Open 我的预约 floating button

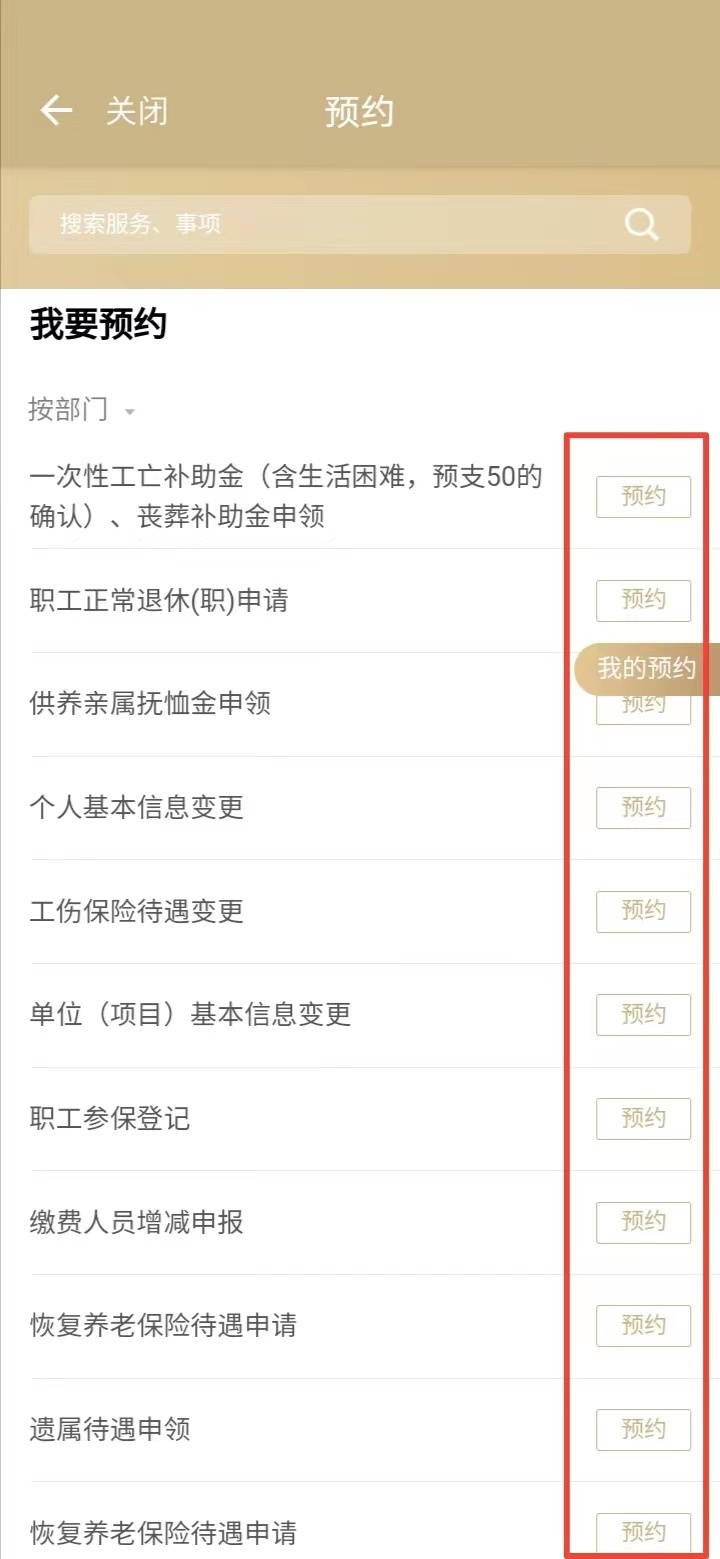(x=646, y=668)
